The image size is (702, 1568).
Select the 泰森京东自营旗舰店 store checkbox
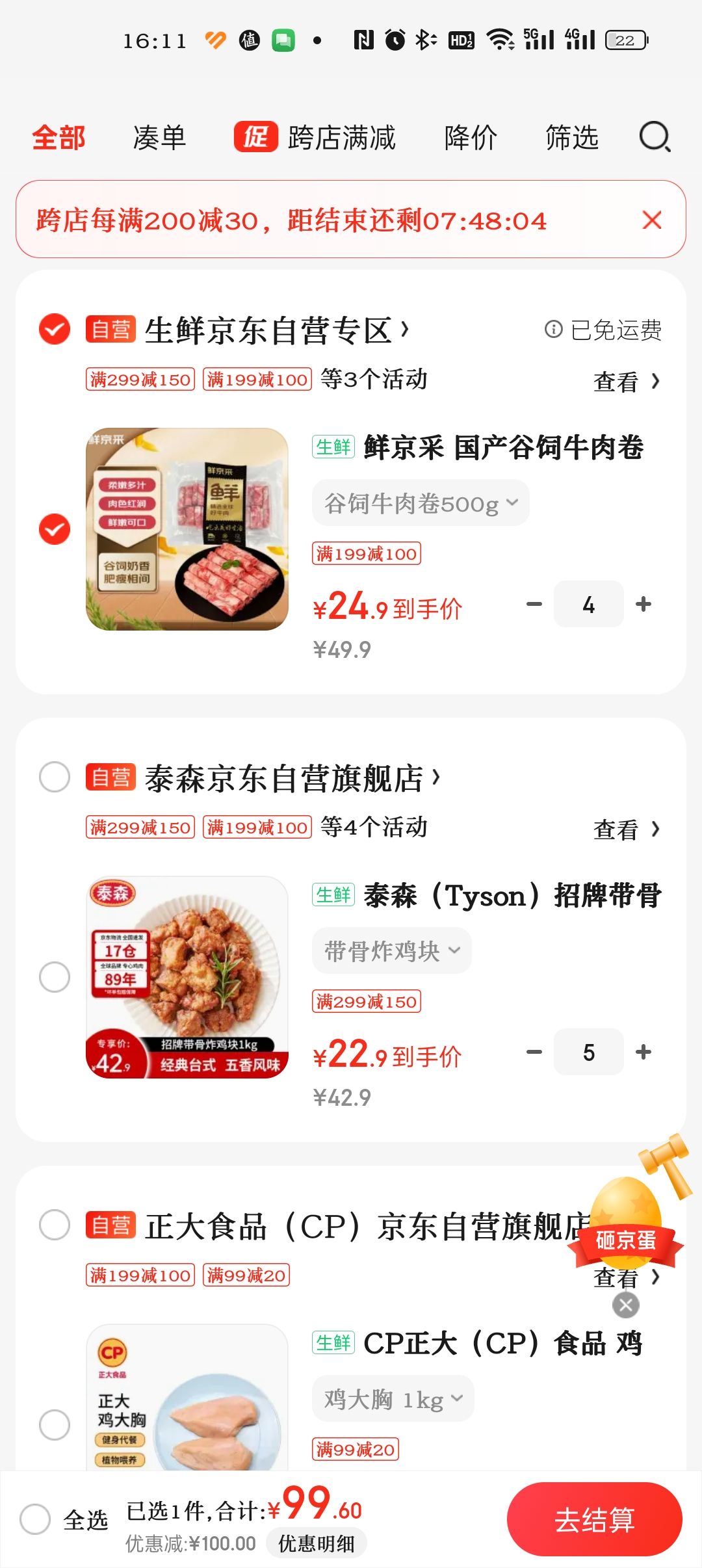click(x=55, y=777)
